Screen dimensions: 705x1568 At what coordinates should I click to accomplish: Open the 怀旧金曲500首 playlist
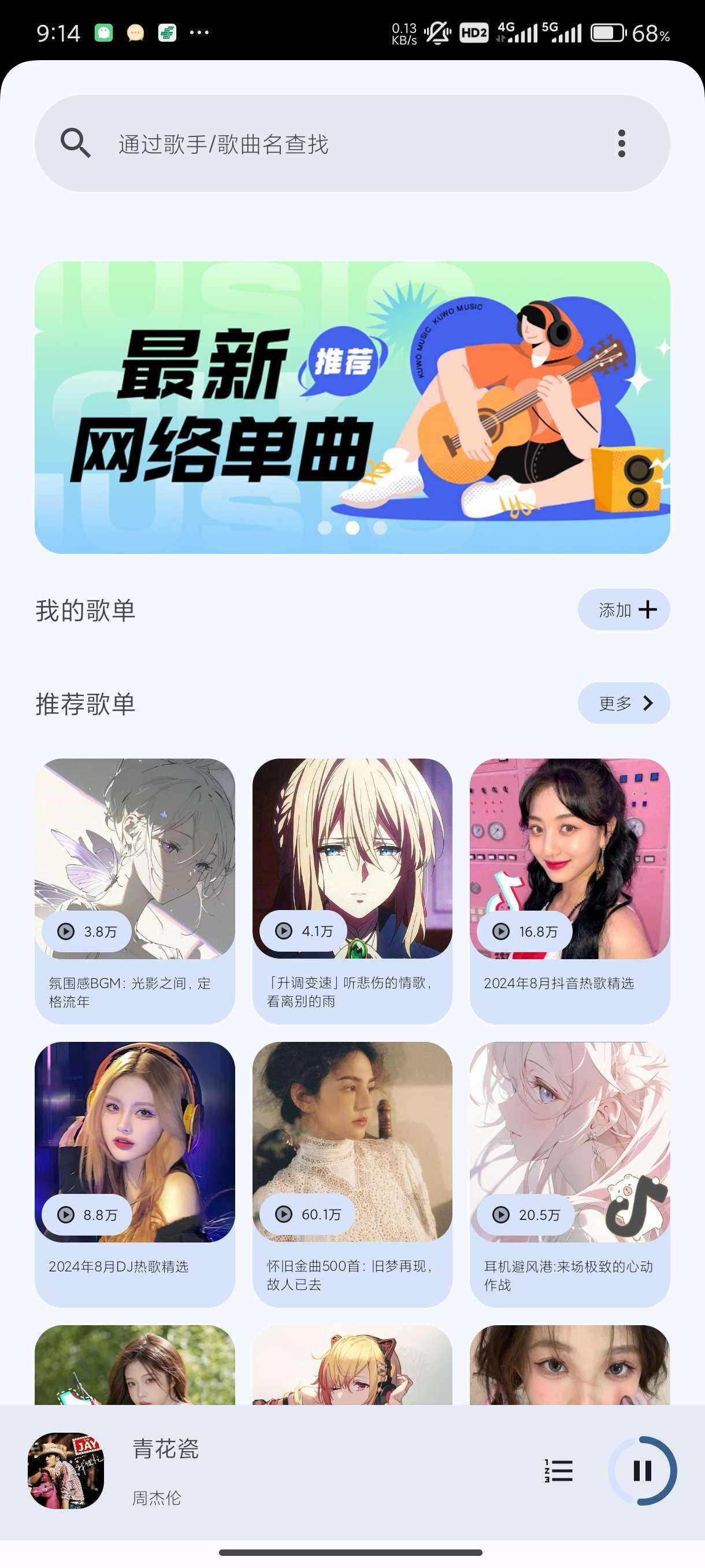[x=352, y=1174]
